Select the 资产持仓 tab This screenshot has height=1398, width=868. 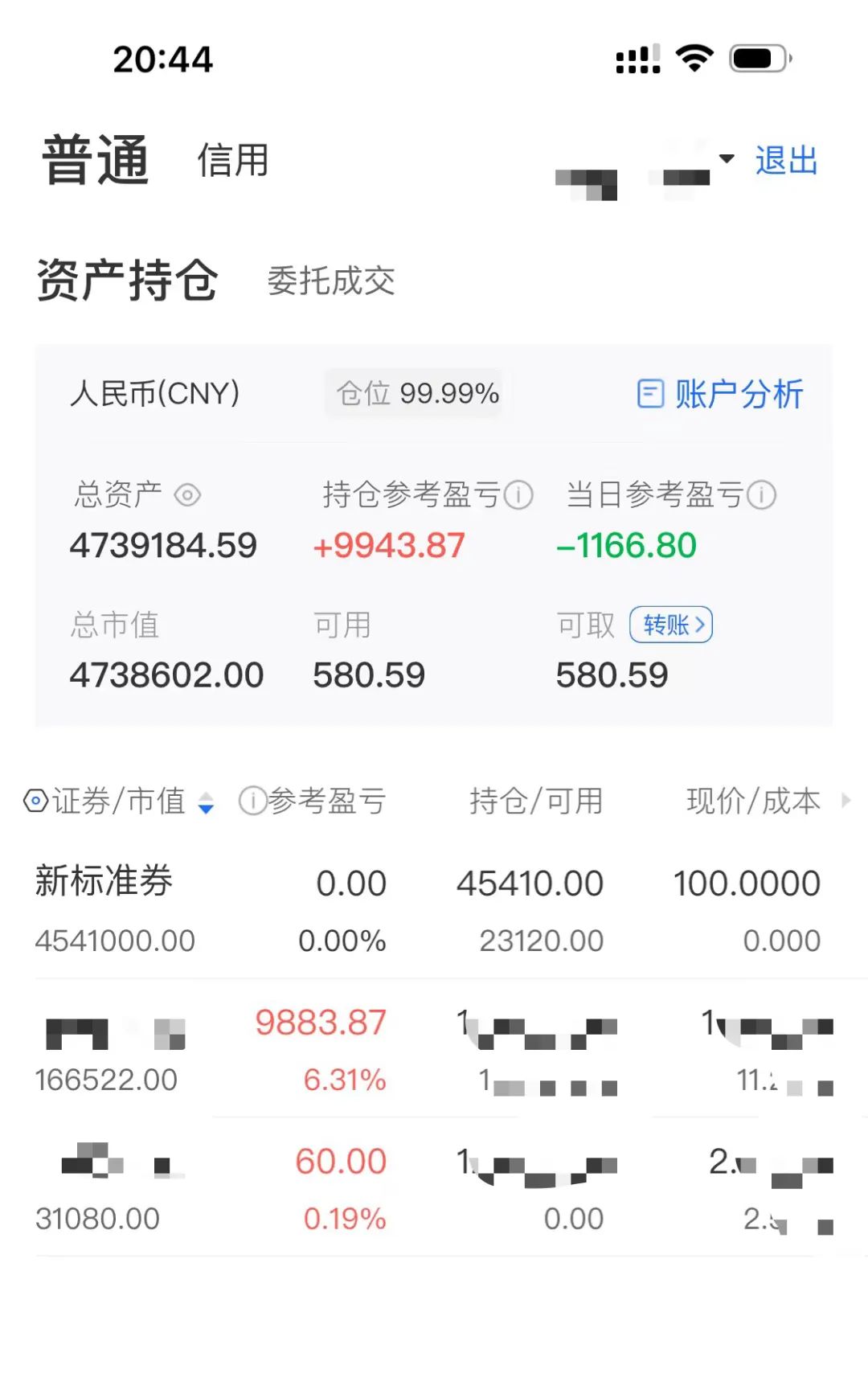[127, 281]
